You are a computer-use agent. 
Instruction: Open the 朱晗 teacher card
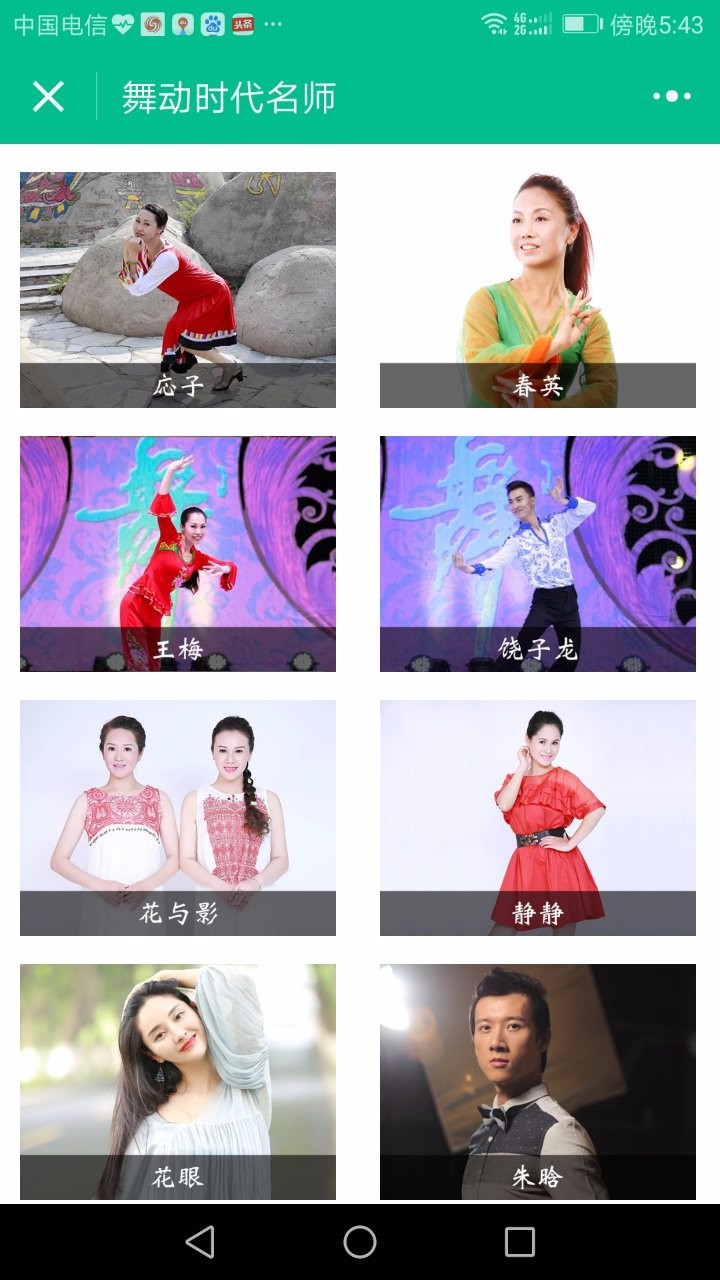[x=538, y=1082]
